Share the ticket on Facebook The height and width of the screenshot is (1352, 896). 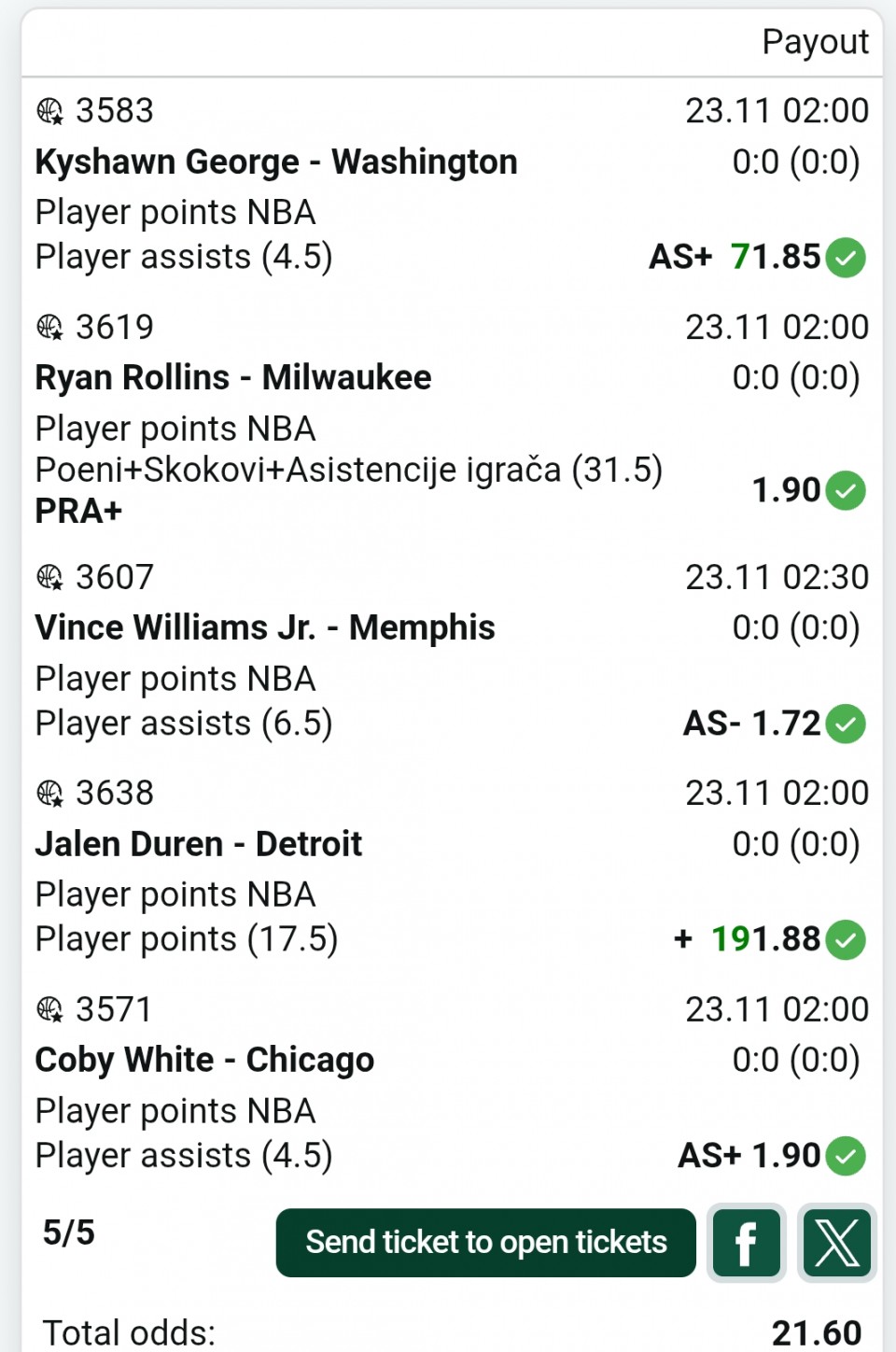746,1243
